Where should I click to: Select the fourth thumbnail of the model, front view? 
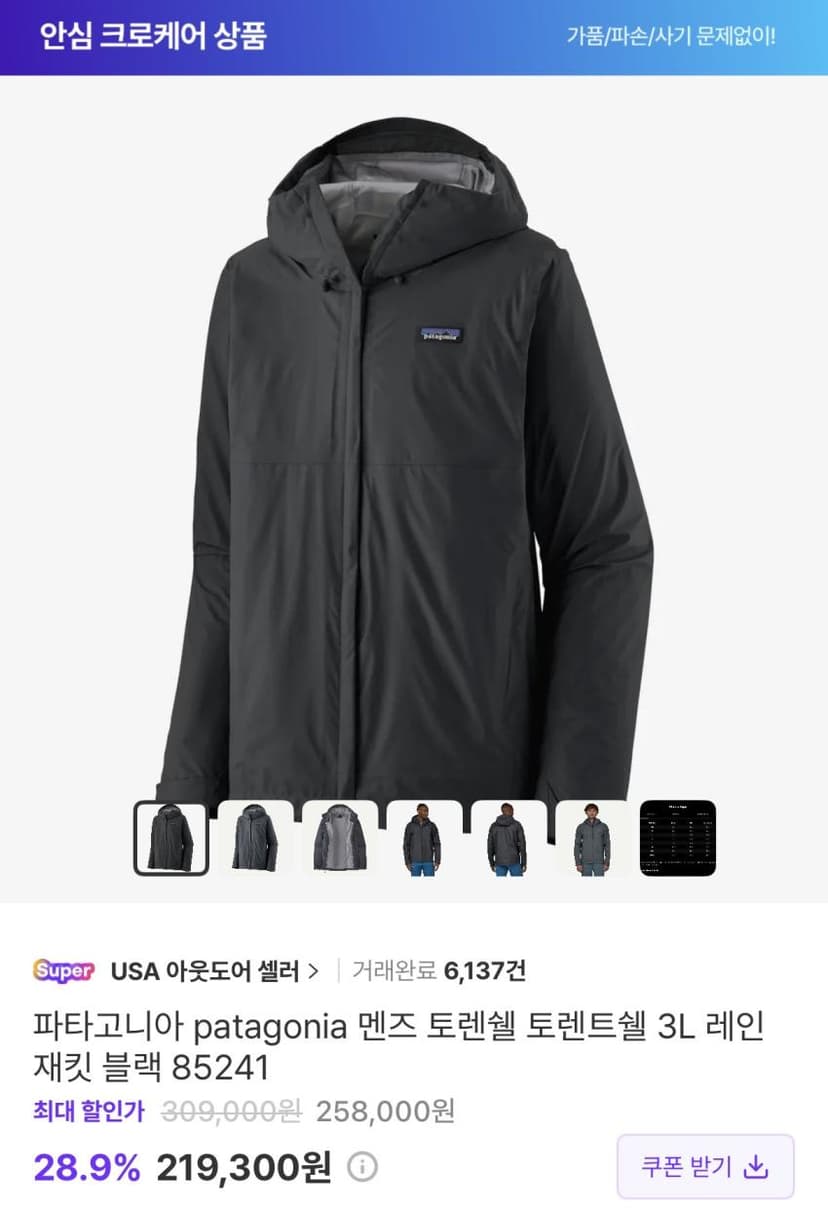coord(424,838)
